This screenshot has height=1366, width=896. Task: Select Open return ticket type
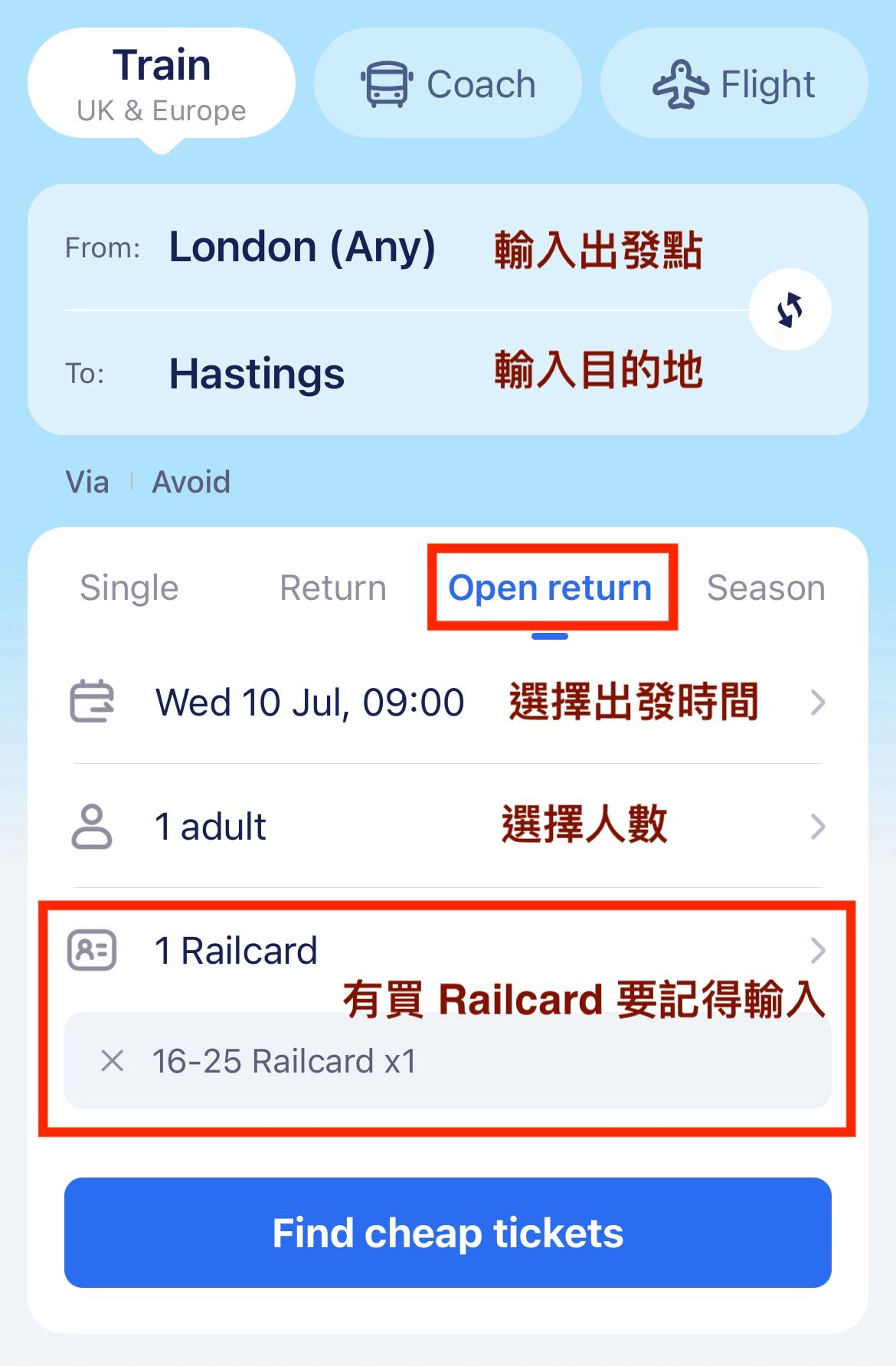point(550,588)
